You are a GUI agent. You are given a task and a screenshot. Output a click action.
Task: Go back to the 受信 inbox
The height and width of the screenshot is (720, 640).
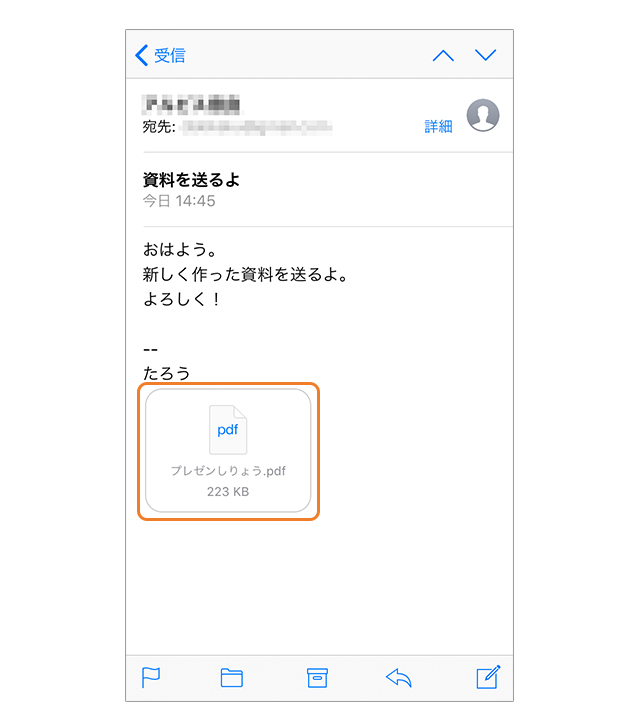[x=160, y=55]
